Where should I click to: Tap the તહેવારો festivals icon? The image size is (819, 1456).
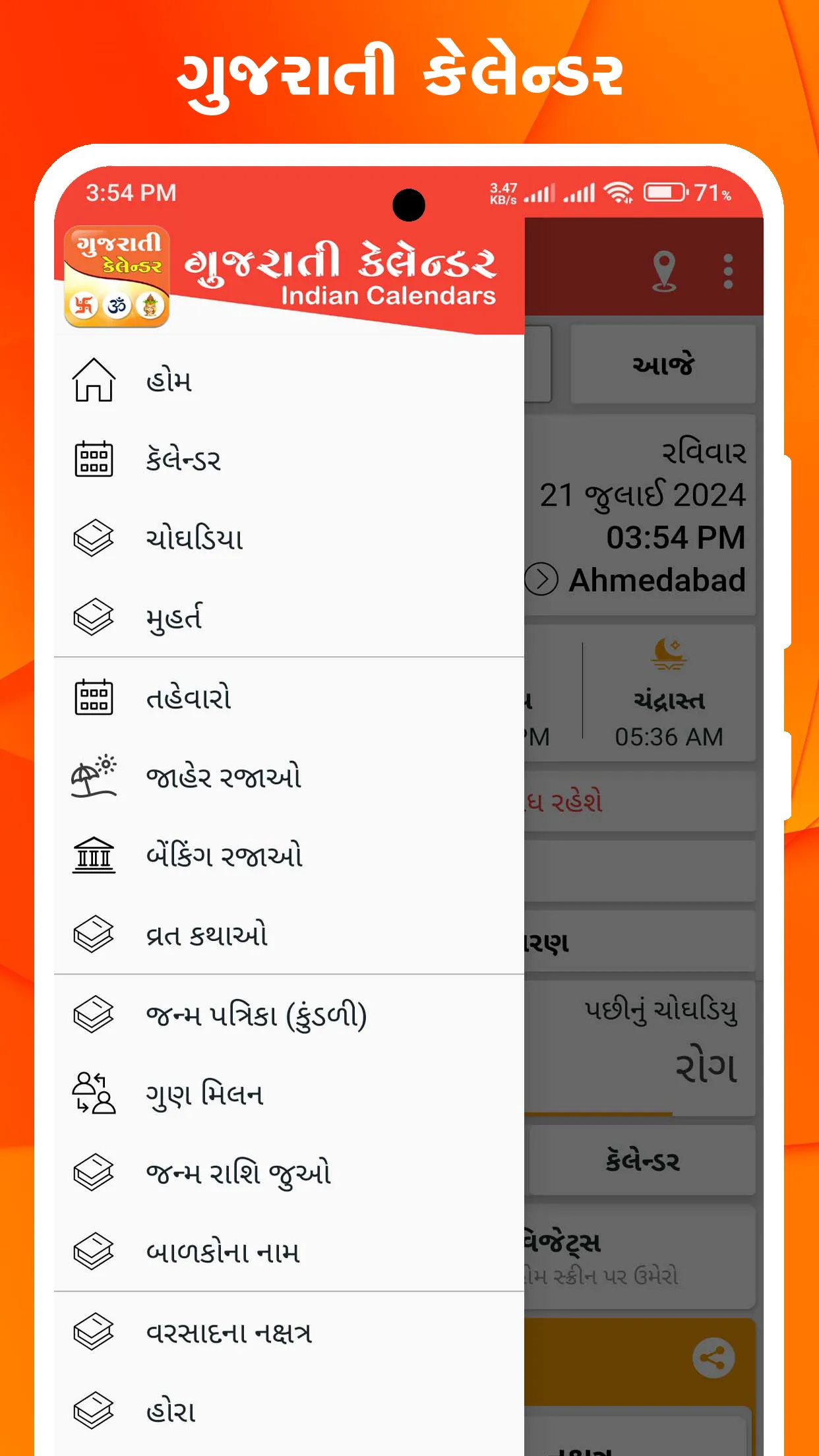coord(94,698)
